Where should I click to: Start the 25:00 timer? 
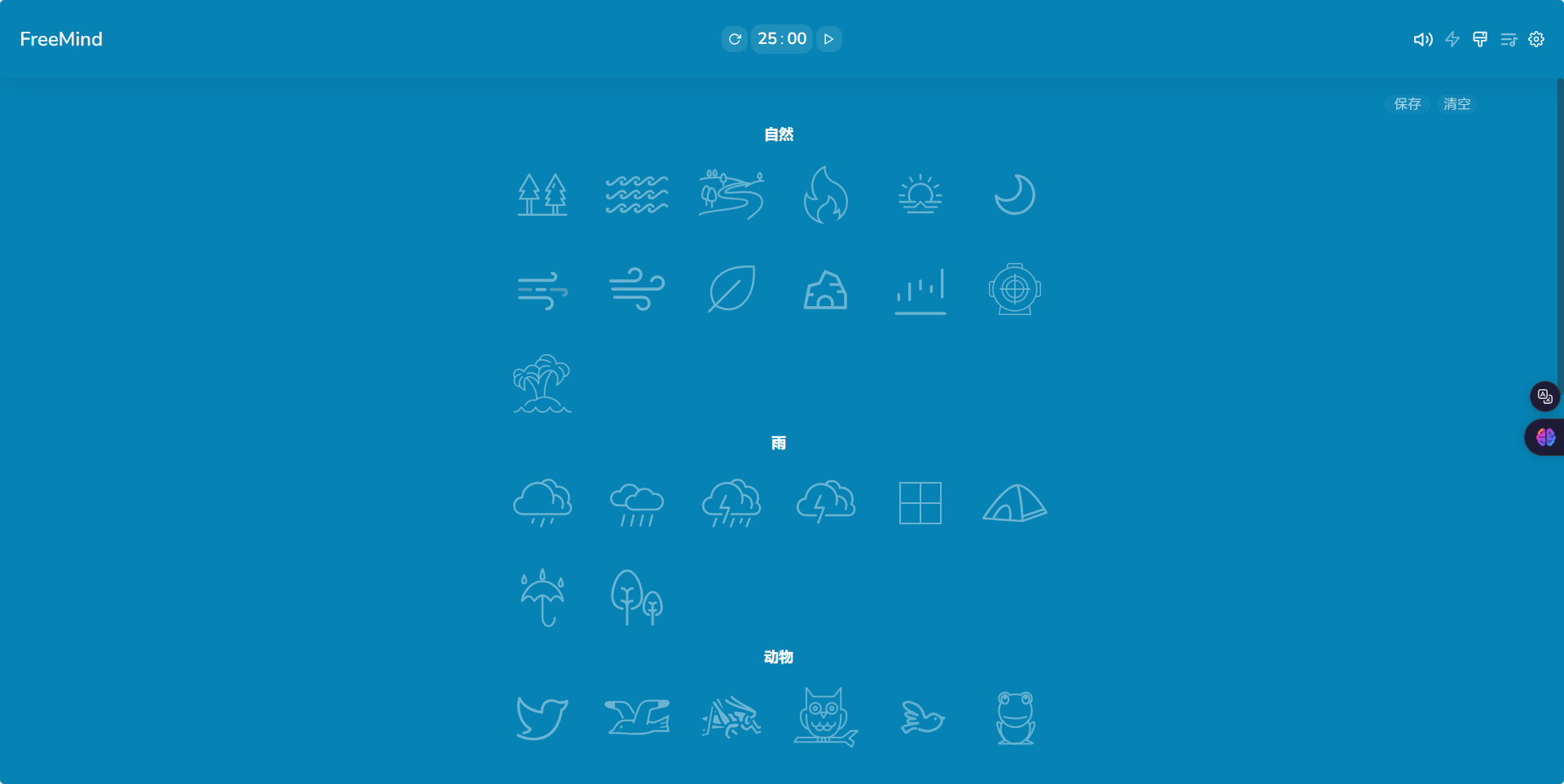click(x=828, y=39)
